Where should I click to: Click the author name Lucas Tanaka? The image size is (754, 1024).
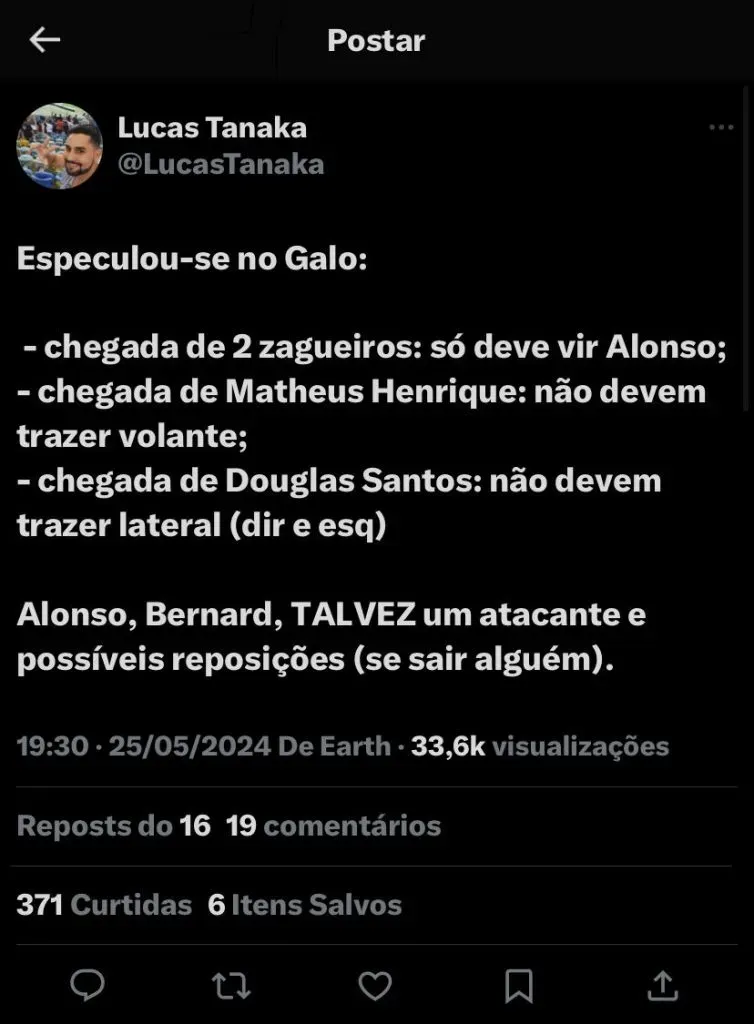tap(213, 127)
